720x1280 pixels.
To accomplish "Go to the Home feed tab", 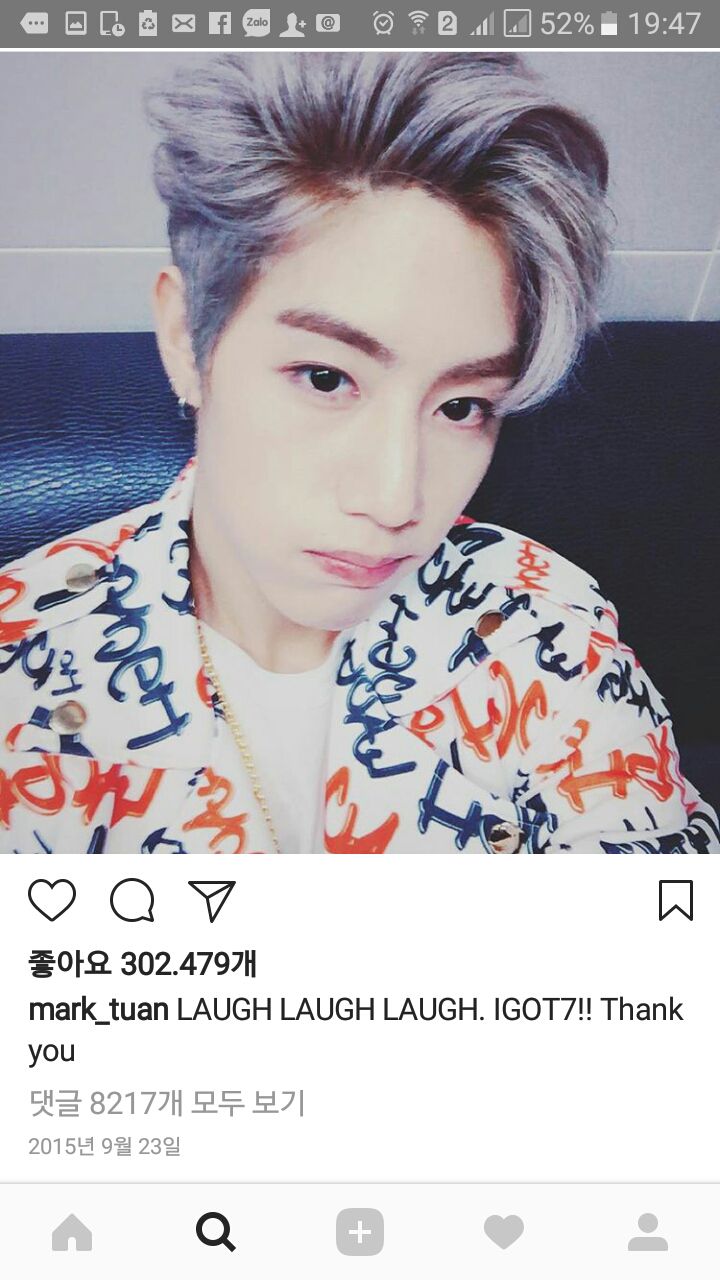I will tap(72, 1232).
